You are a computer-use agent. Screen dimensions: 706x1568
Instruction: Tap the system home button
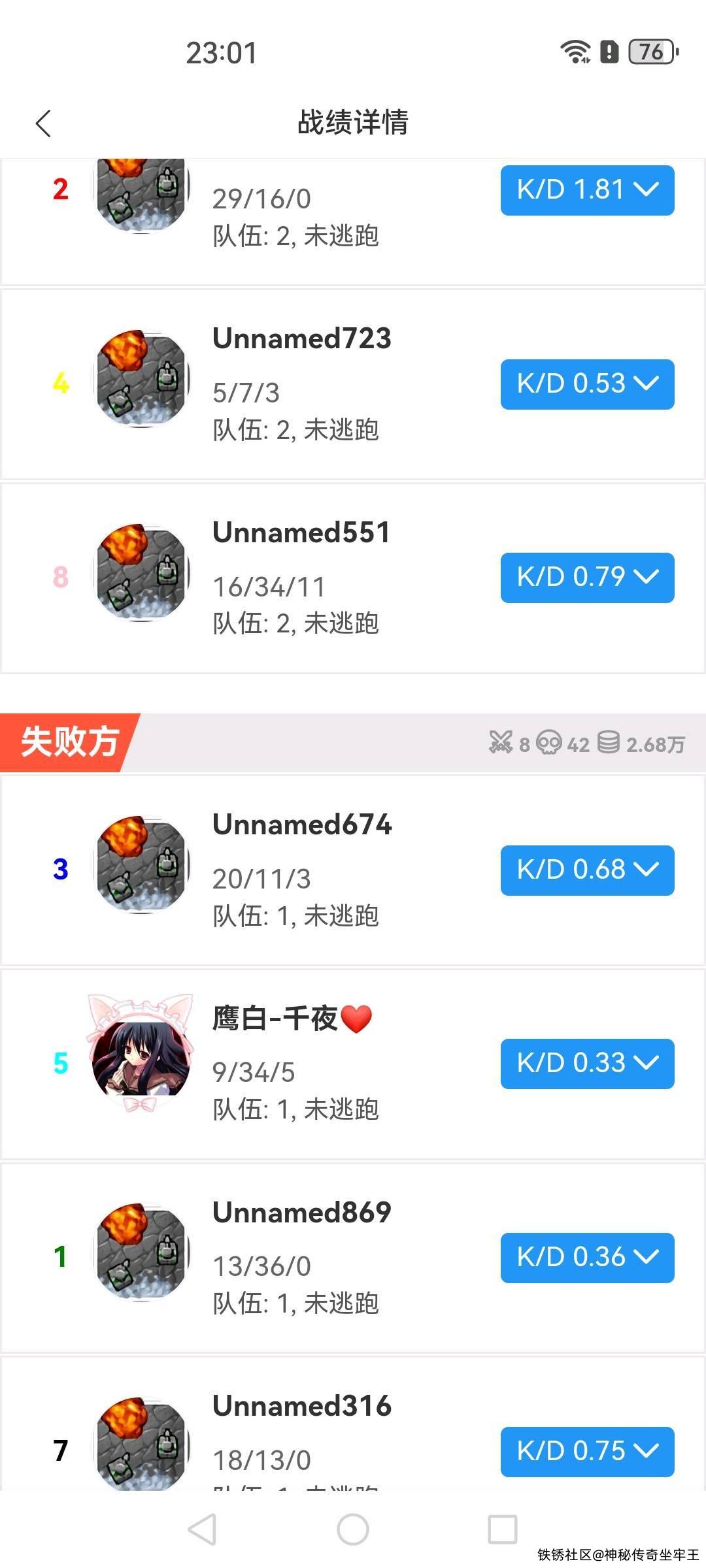pyautogui.click(x=353, y=1529)
